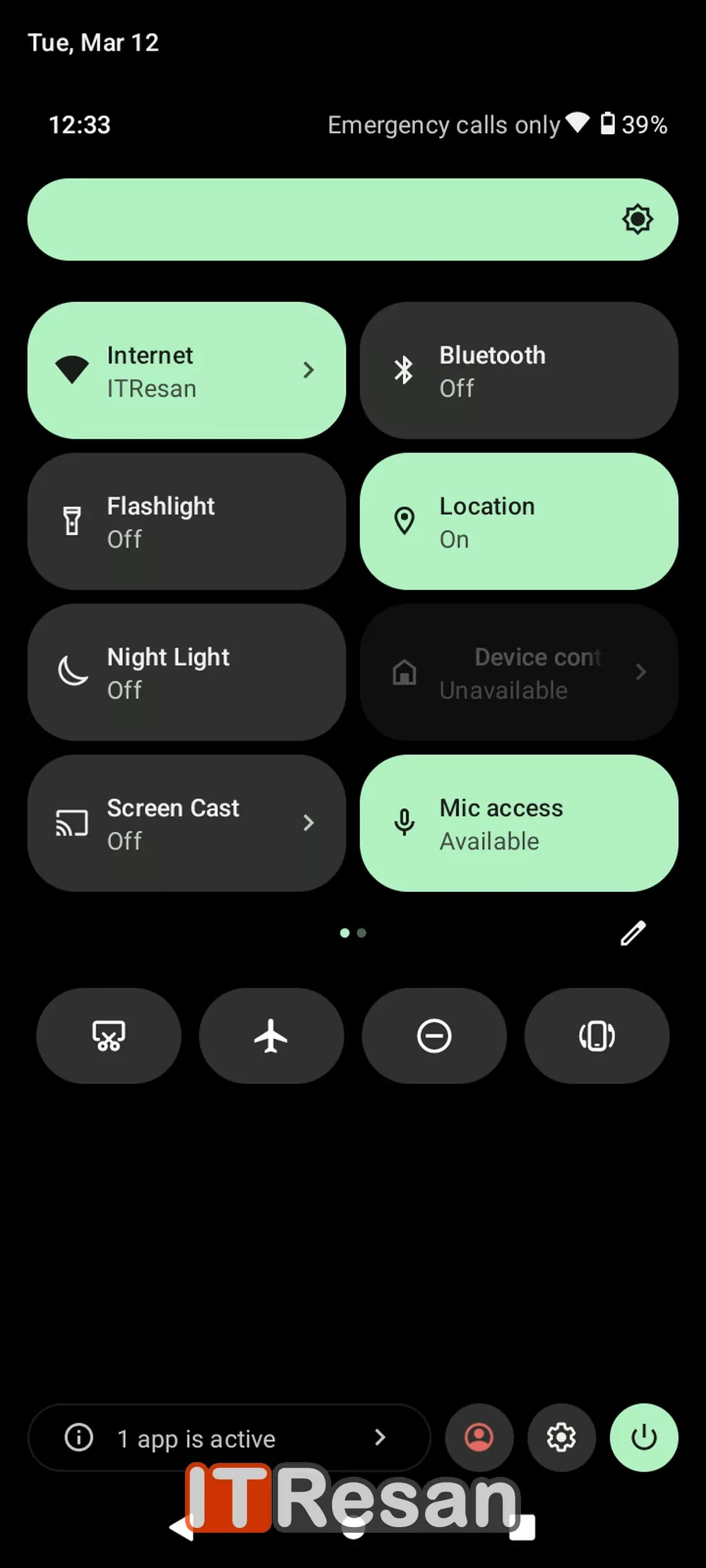Open the user profile switcher

(479, 1437)
